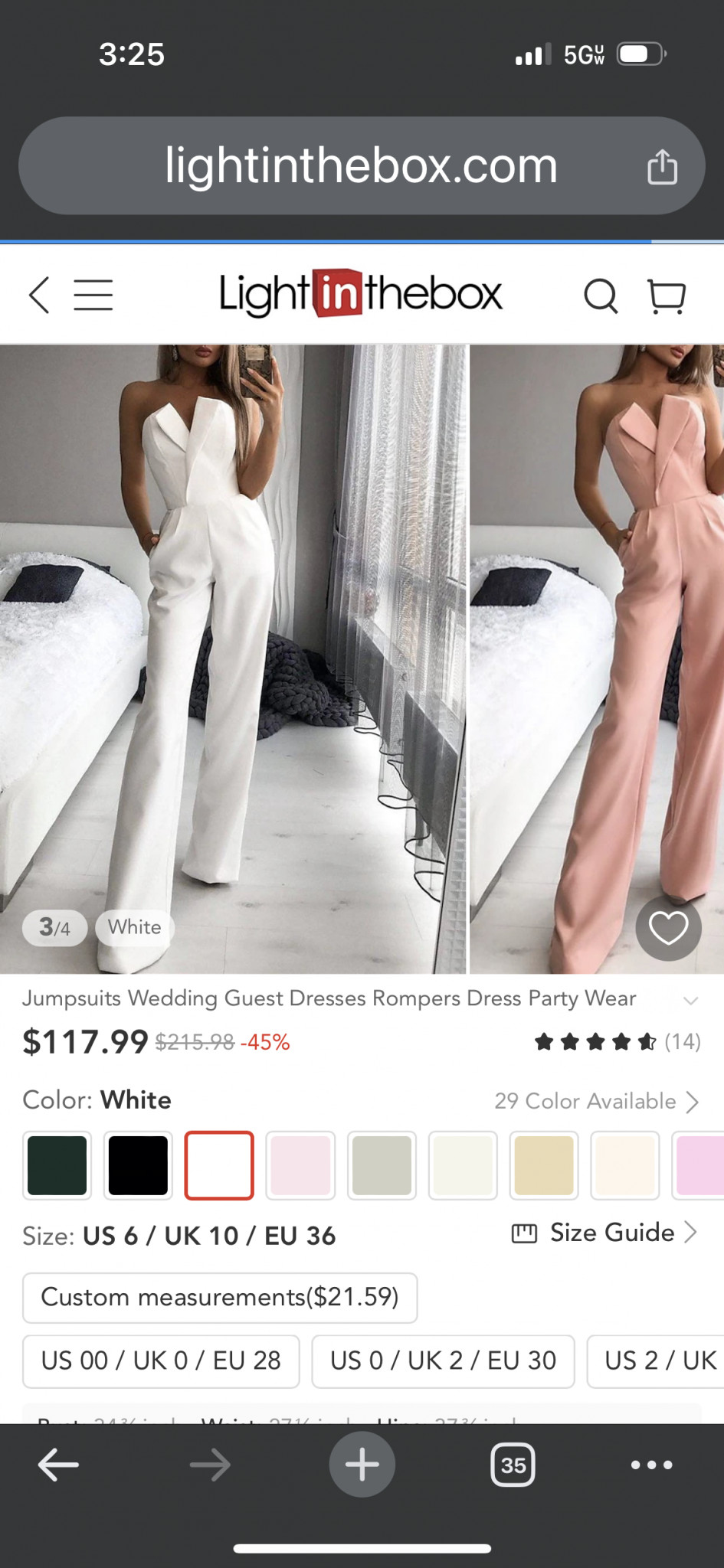Select the dark green color swatch
The image size is (724, 1568).
coord(57,1165)
